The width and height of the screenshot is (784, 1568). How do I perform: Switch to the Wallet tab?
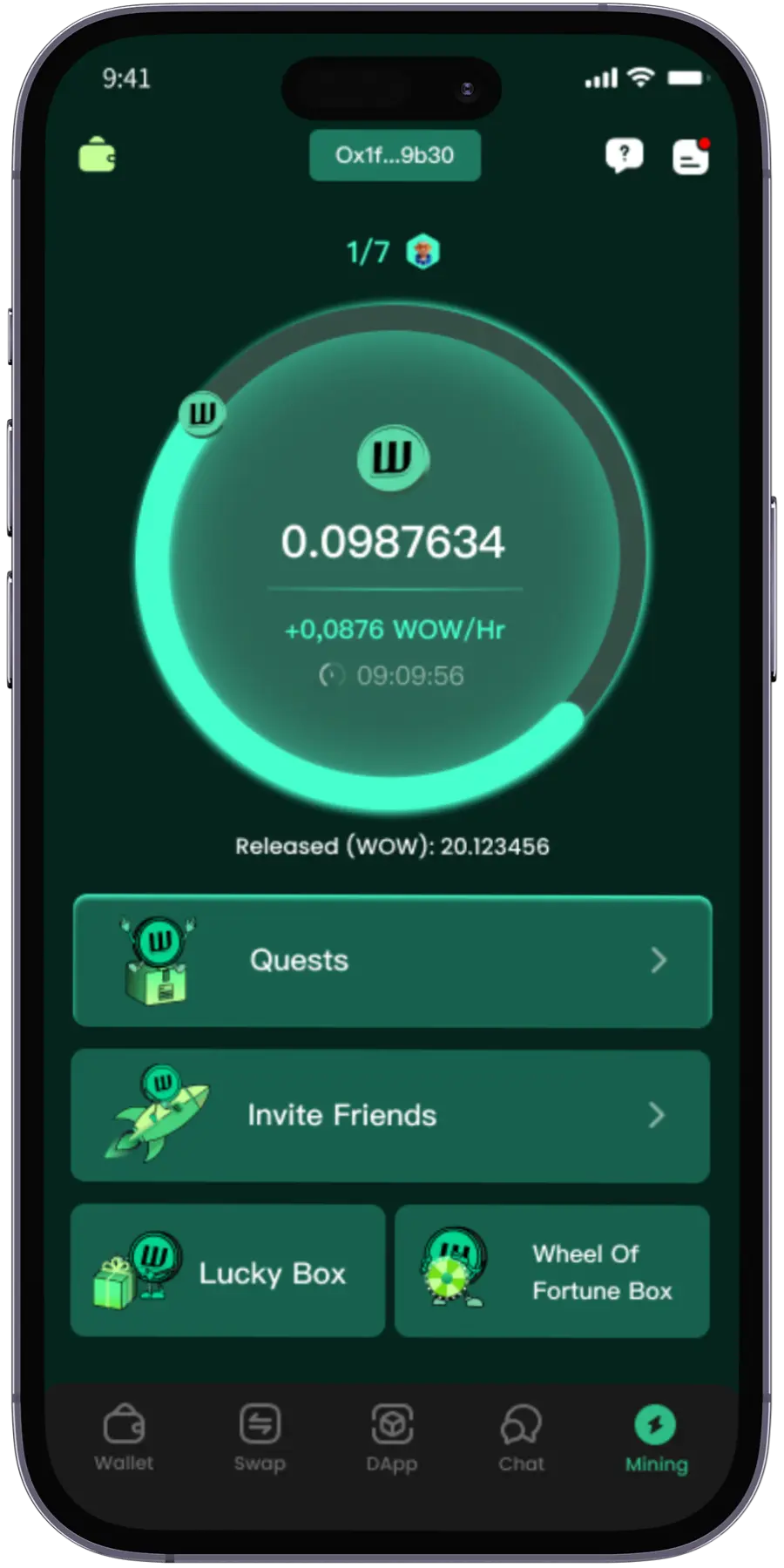[124, 1437]
